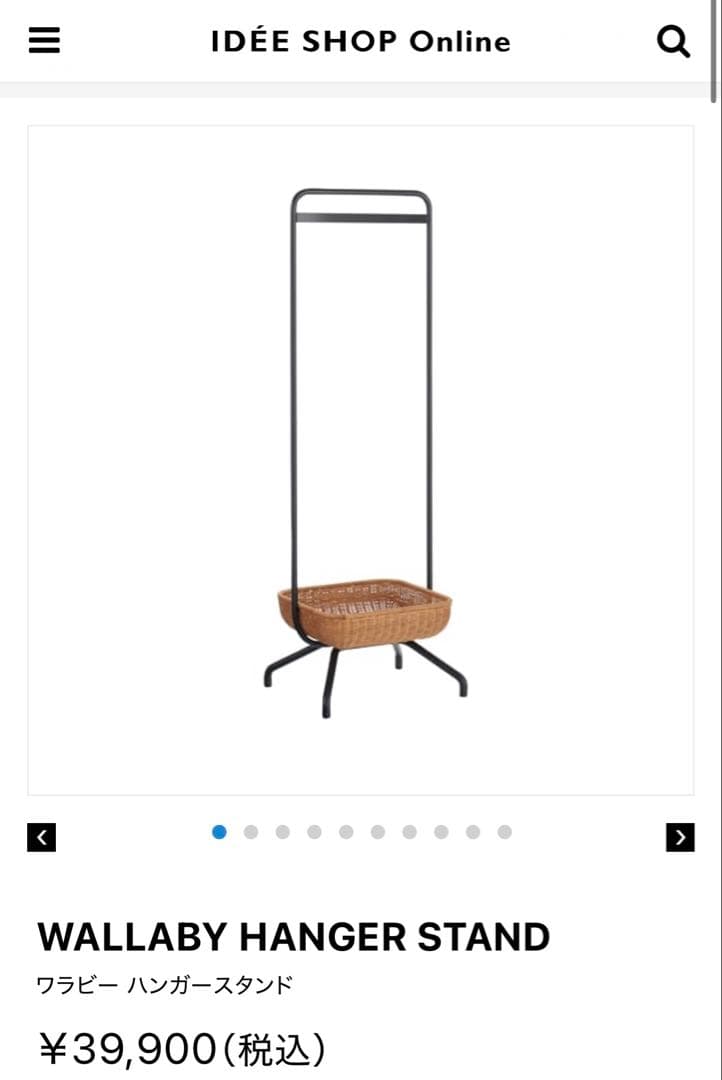
Task: Jump to the second image dot
Action: click(x=251, y=832)
